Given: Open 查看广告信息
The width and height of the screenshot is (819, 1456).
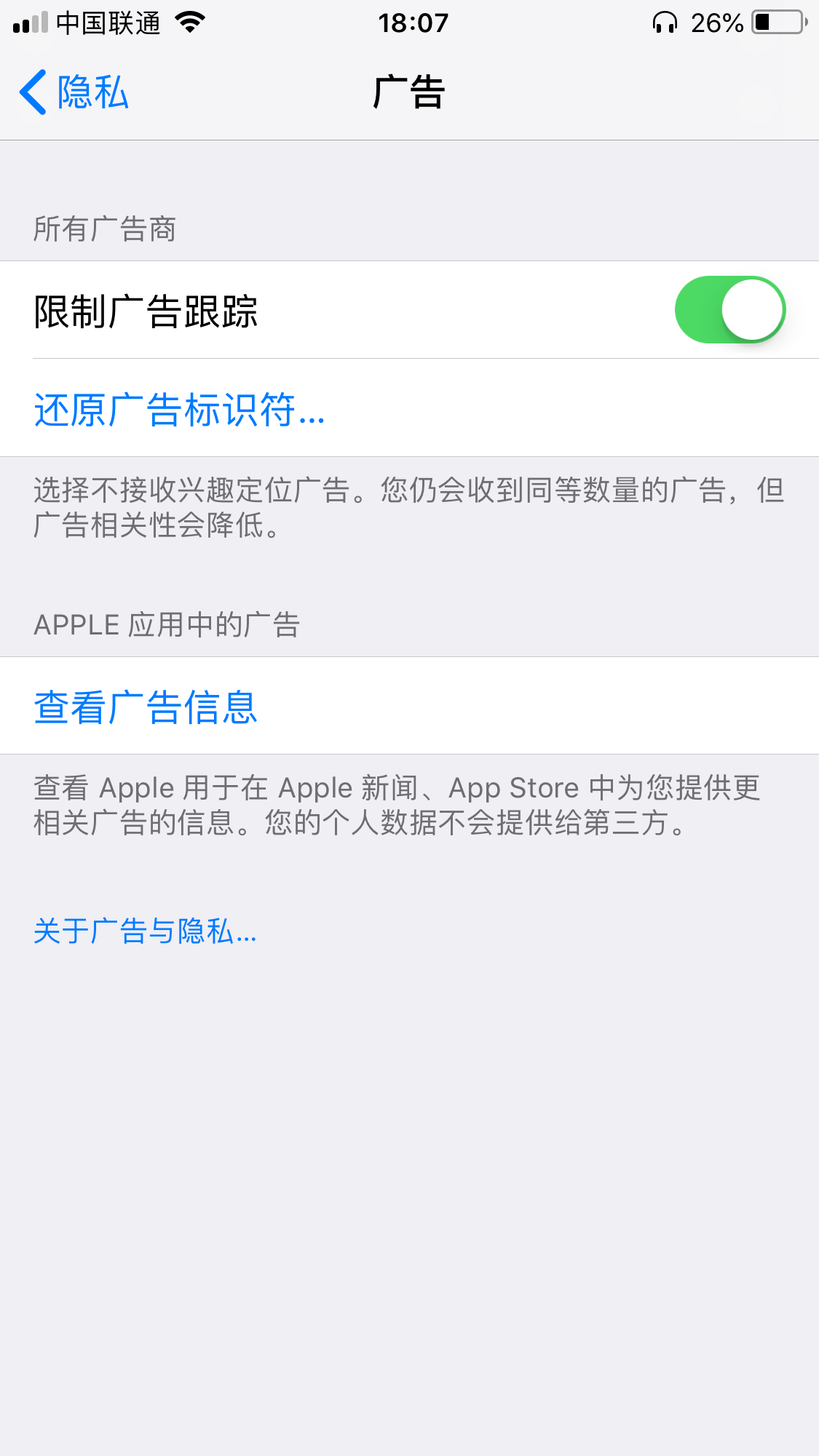Looking at the screenshot, I should [146, 707].
